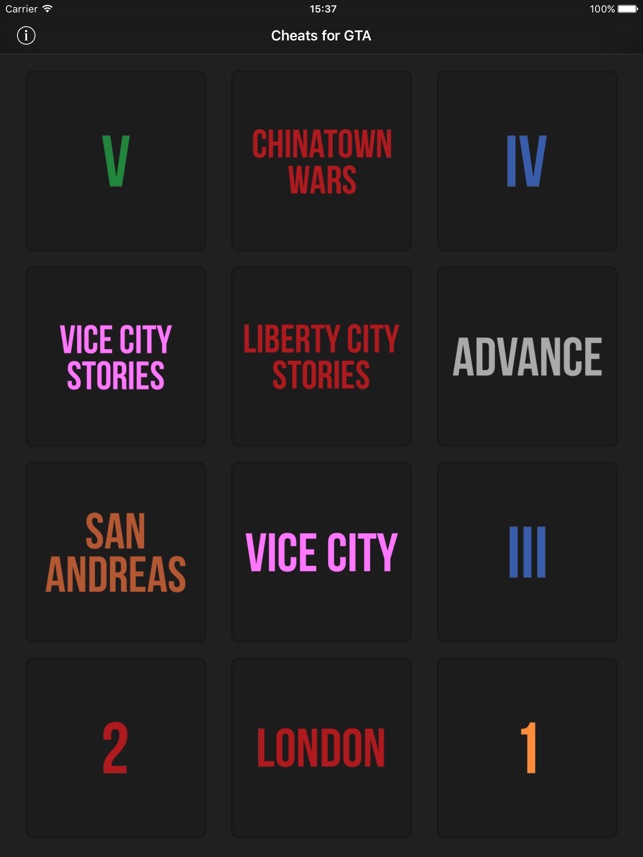Open the info icon in the top bar
This screenshot has height=857, width=643.
pyautogui.click(x=26, y=36)
